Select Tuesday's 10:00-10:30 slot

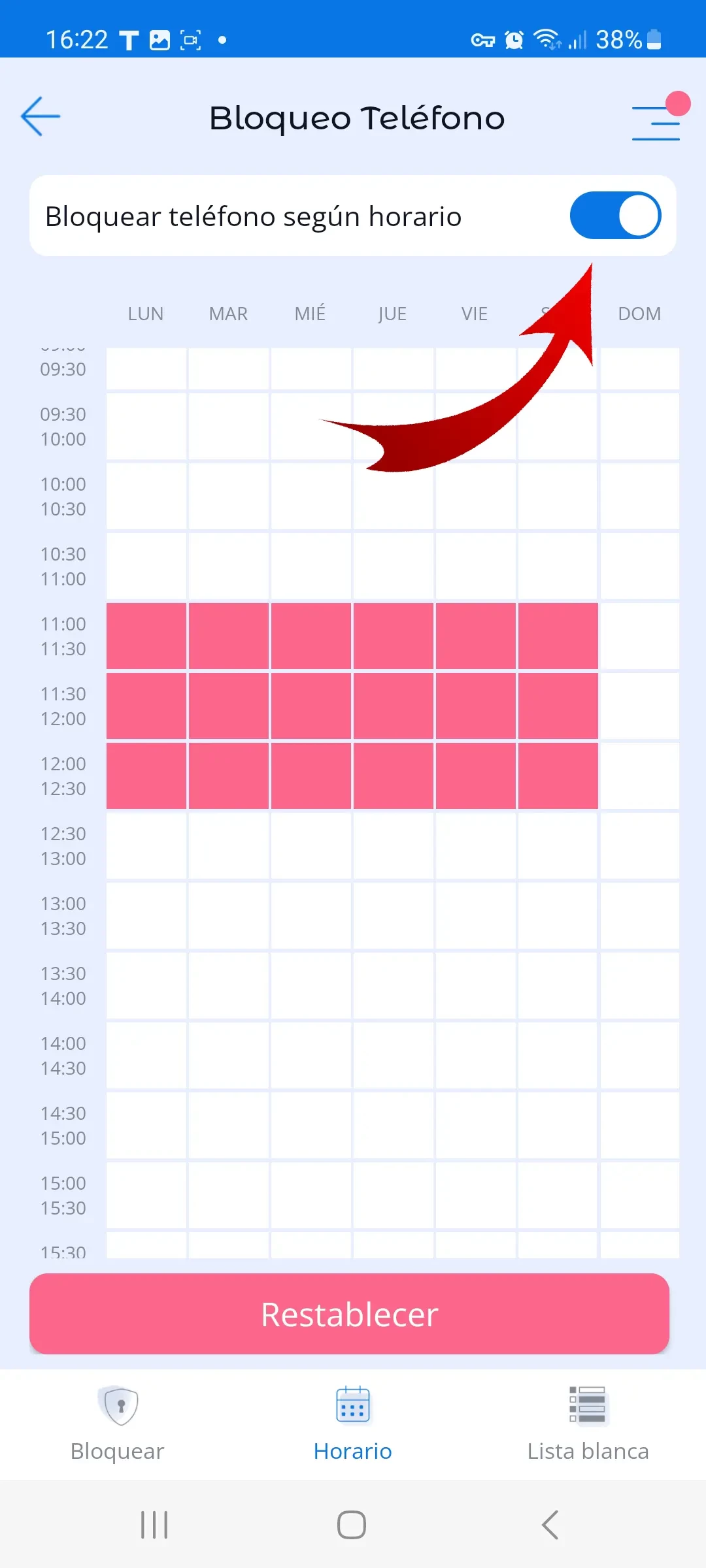point(229,496)
